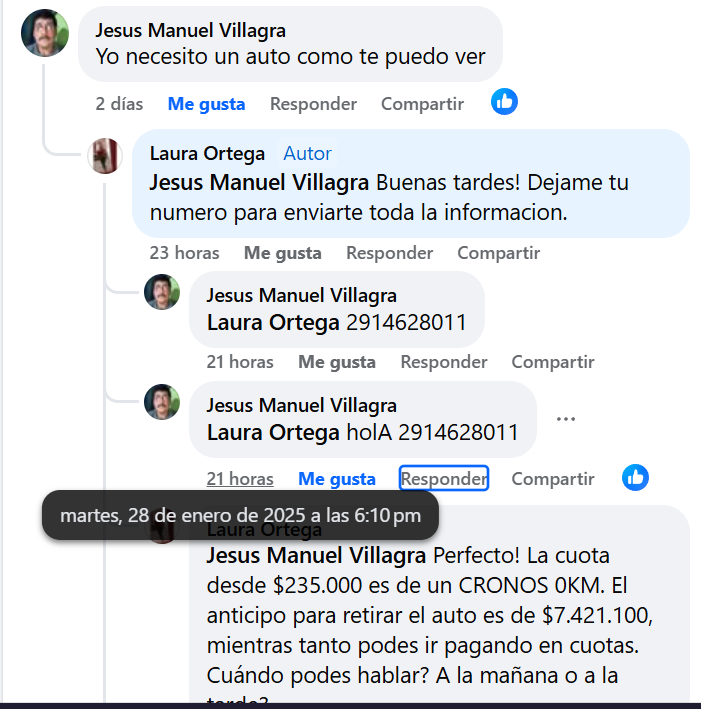This screenshot has width=701, height=709.
Task: Tap the mention 'Jesus Manuel Villagra' in 'Perfecto!' reply
Action: [x=316, y=555]
